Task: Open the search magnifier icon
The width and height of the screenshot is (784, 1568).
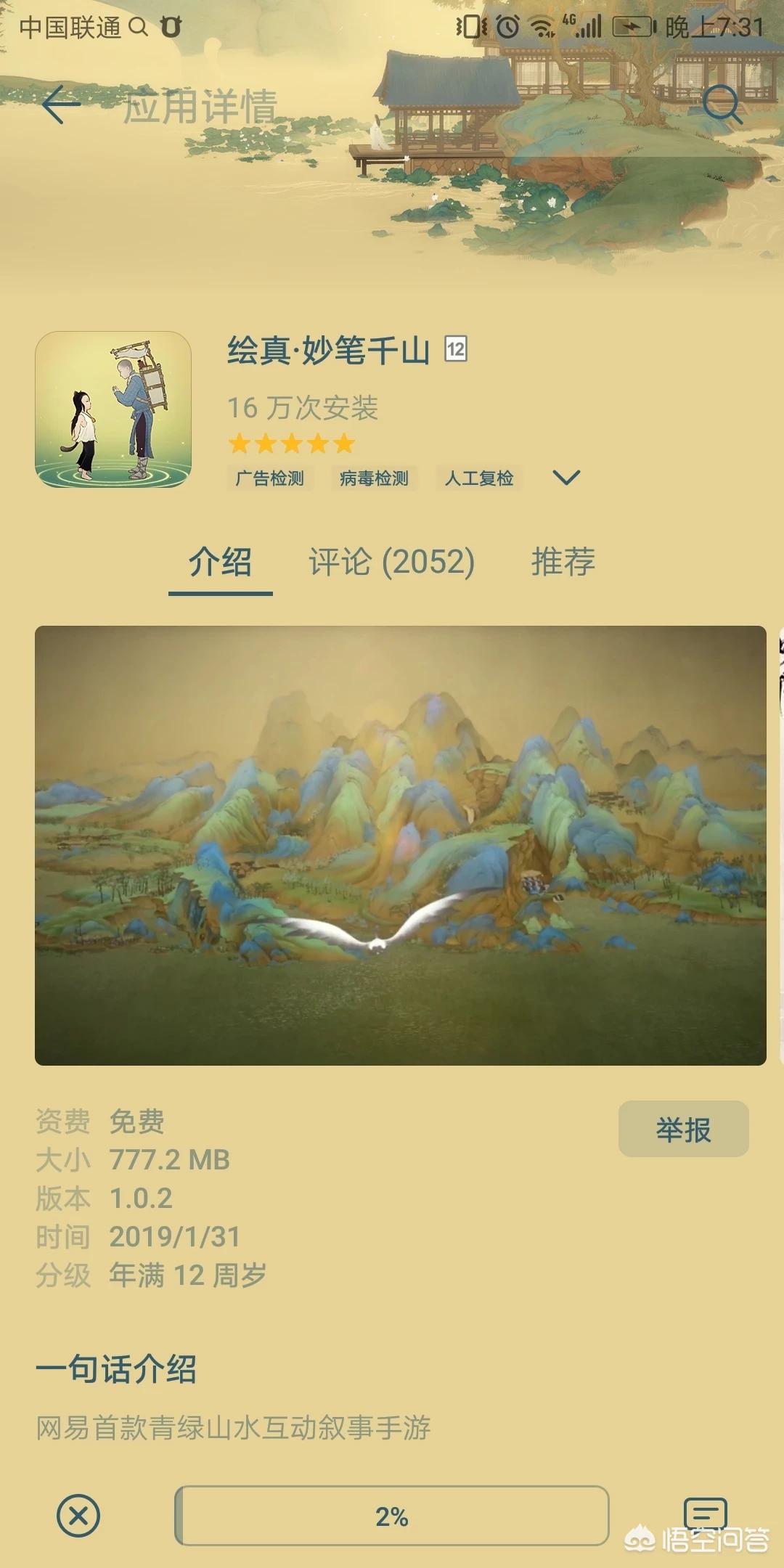Action: coord(722,105)
